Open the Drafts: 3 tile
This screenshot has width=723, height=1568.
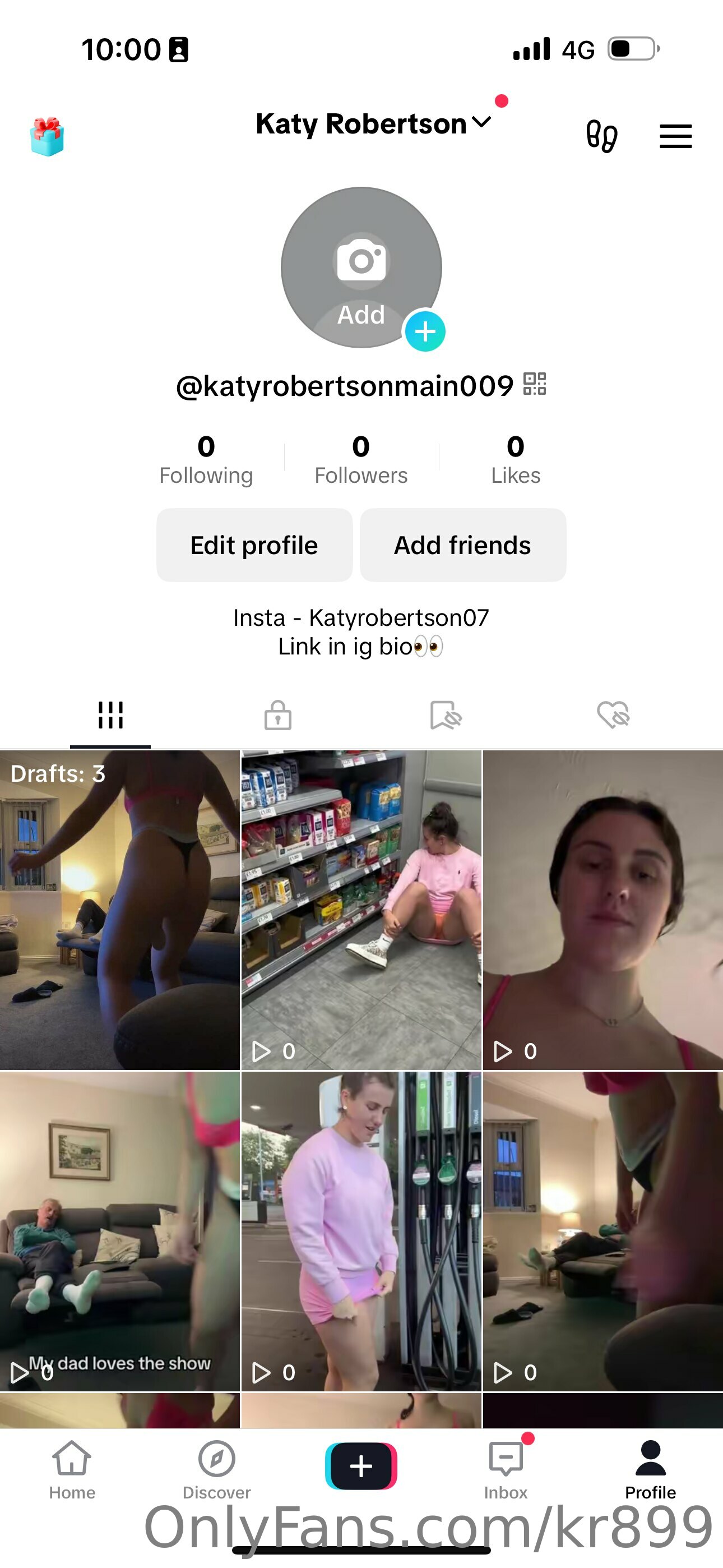click(120, 910)
